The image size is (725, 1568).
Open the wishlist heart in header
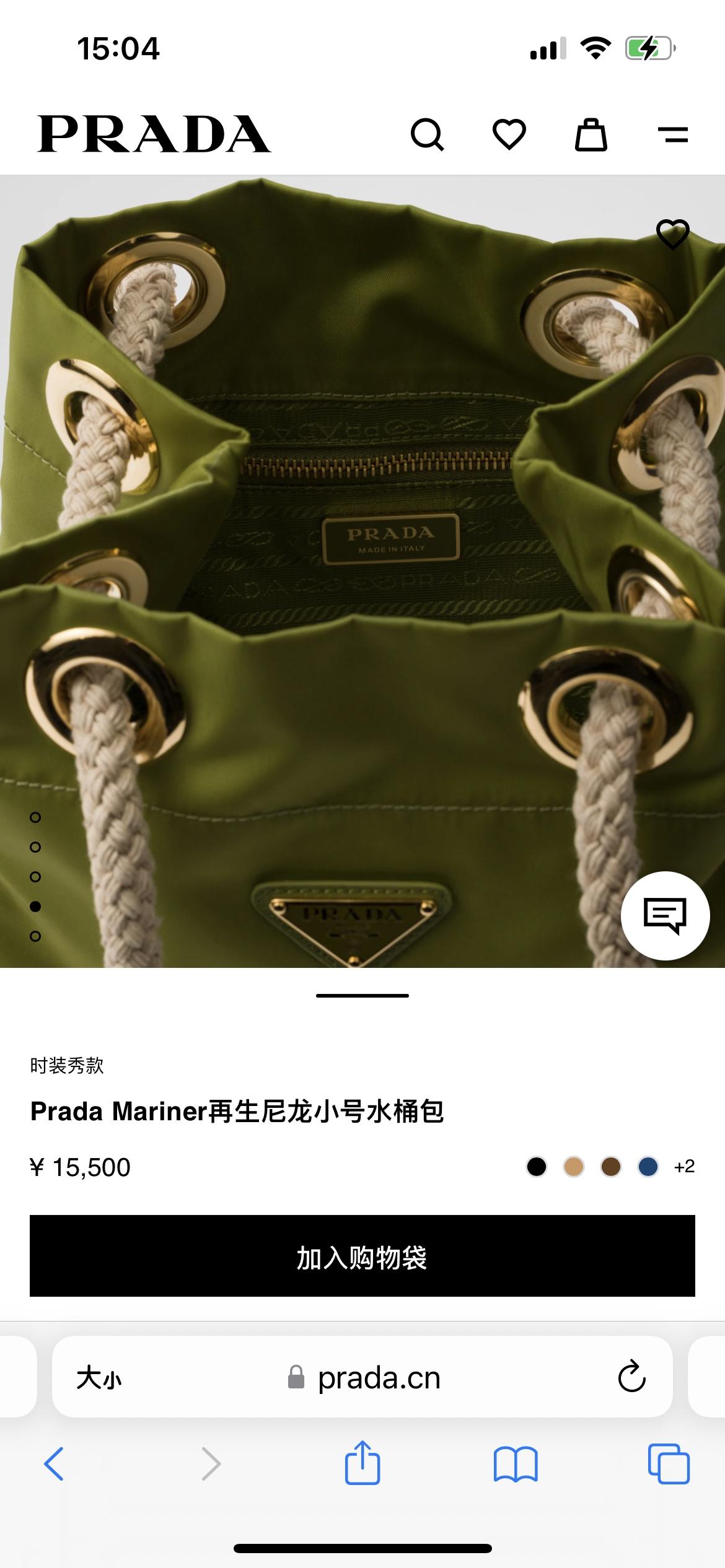coord(509,134)
